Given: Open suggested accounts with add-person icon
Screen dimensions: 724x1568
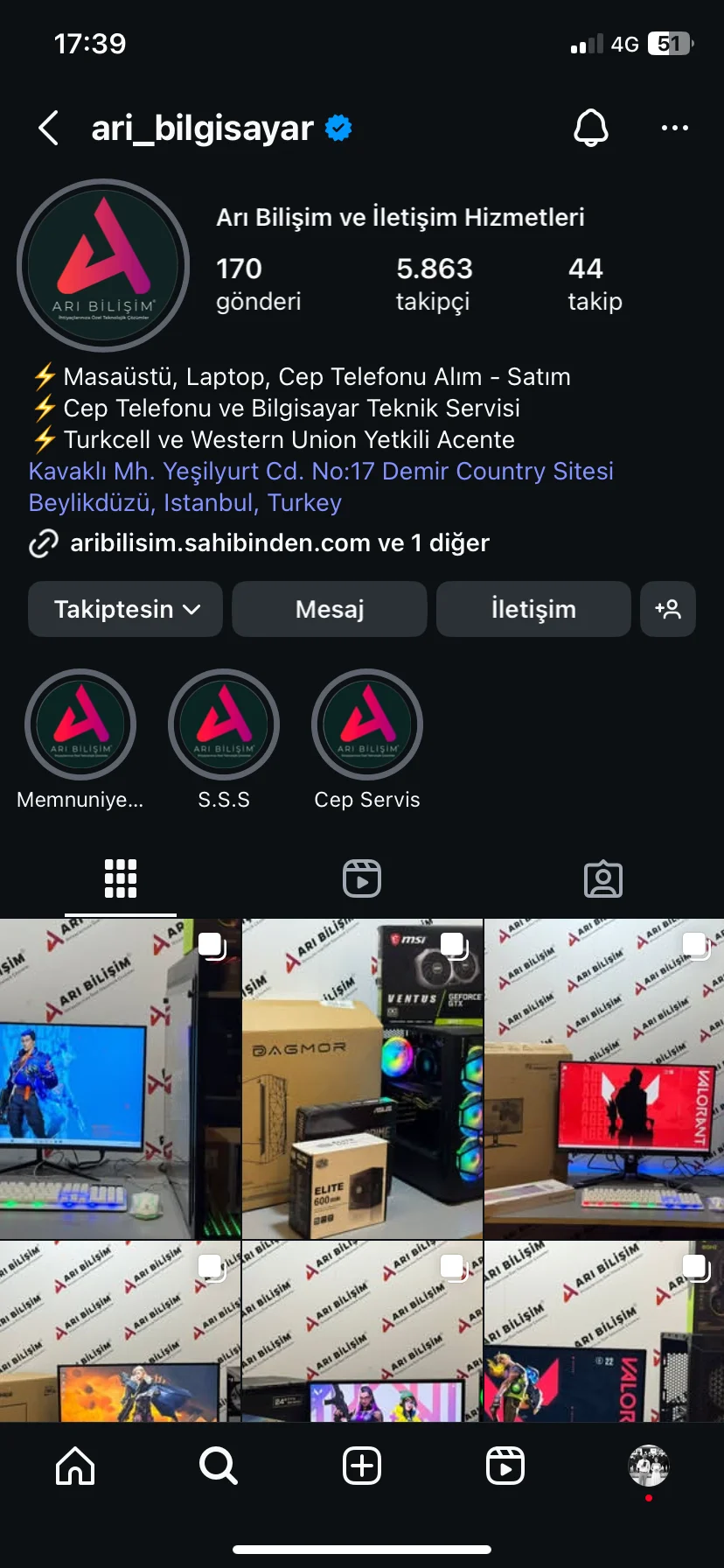Looking at the screenshot, I should point(668,609).
